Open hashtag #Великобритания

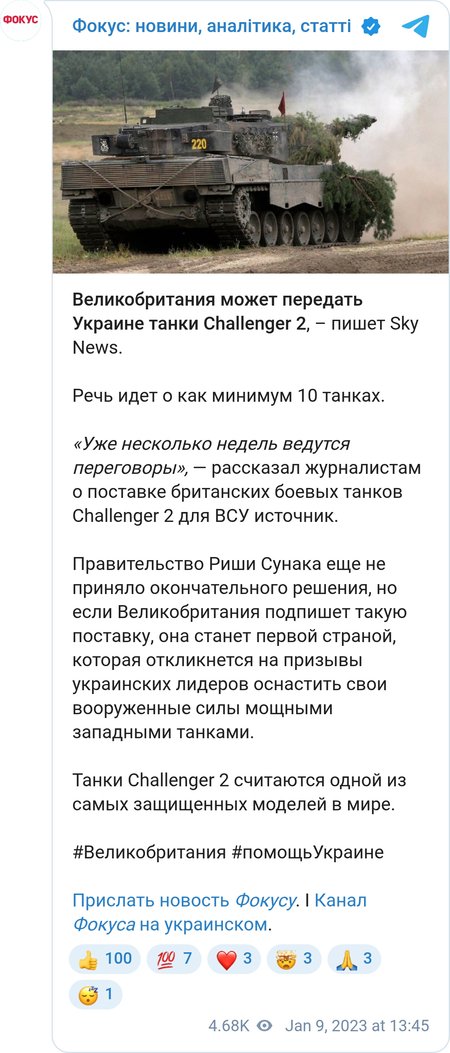[149, 853]
